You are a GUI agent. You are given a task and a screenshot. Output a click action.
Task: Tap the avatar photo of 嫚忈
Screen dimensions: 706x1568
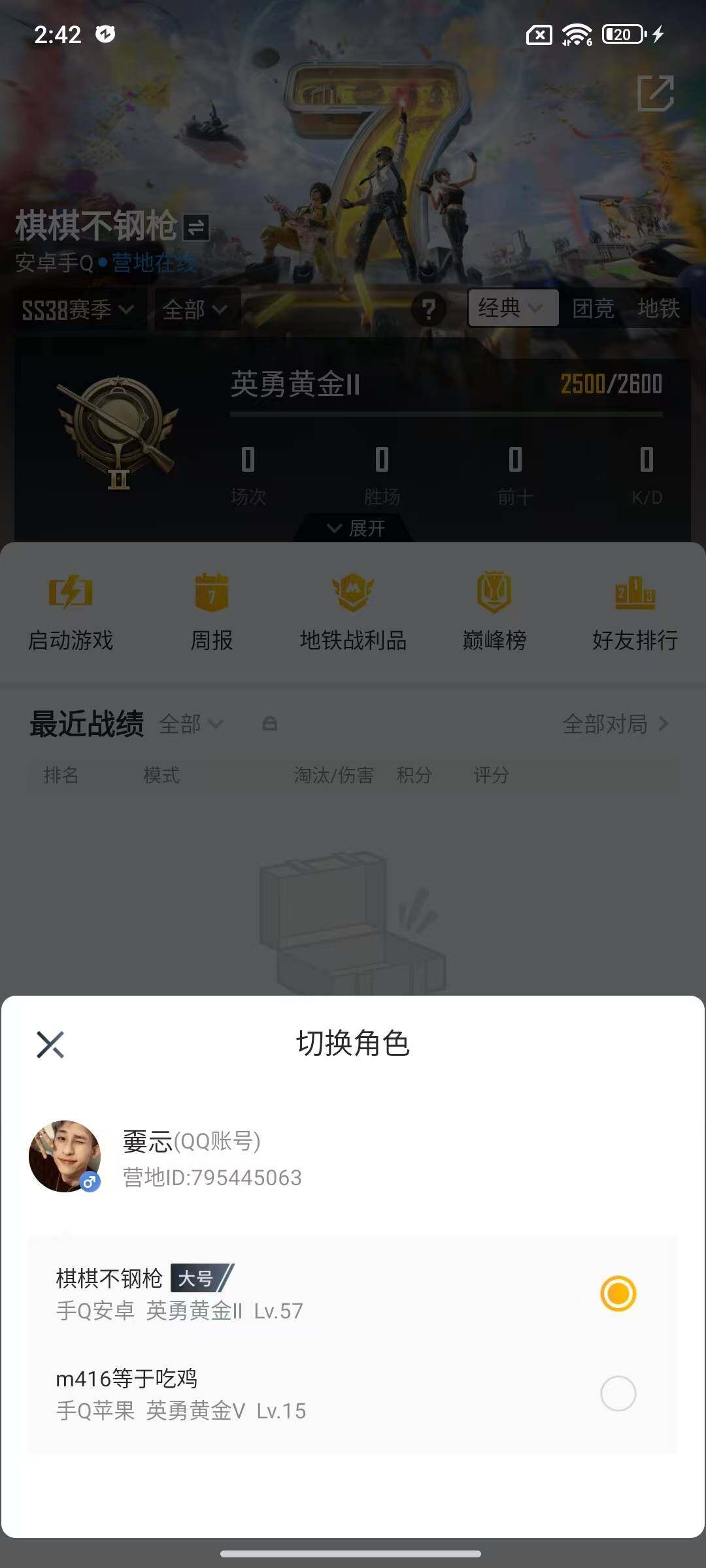[x=64, y=1155]
